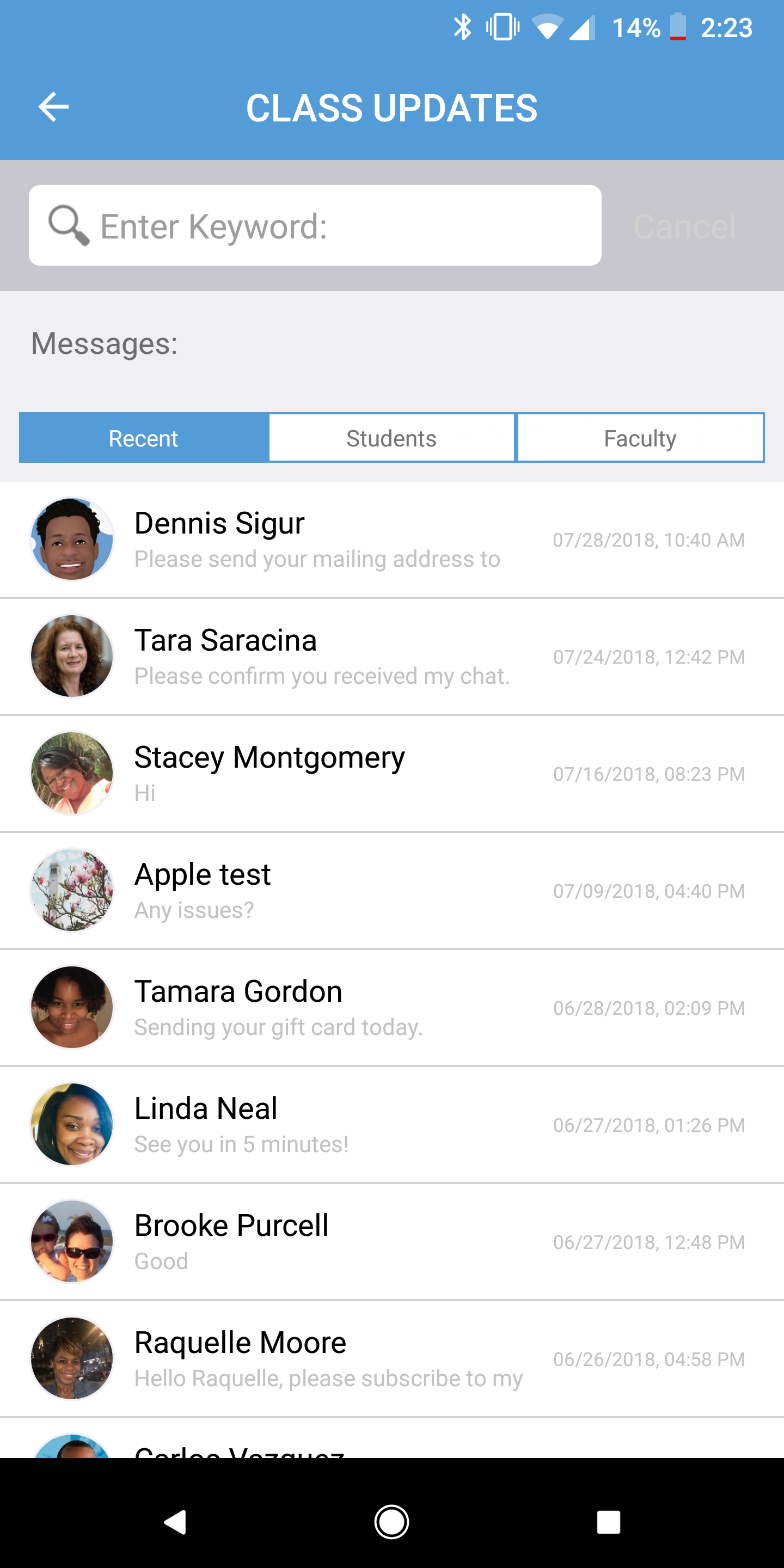
Task: Open the chat with Linda Neal
Action: [390, 1125]
